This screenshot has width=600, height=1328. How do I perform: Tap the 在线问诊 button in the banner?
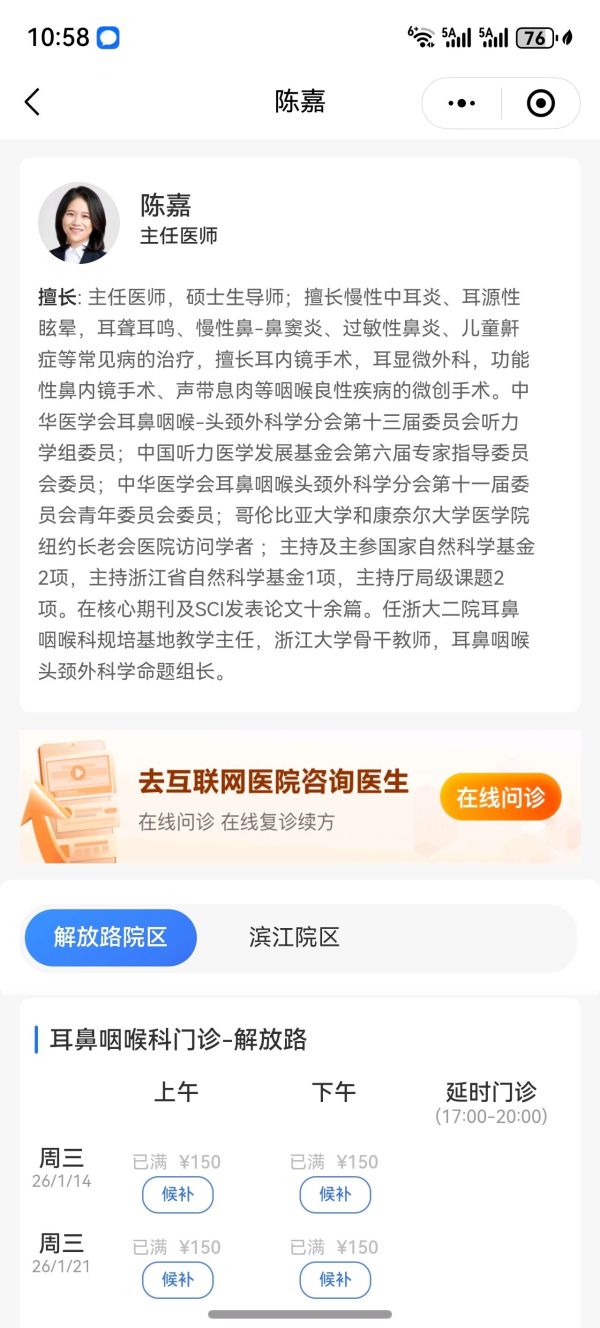point(500,797)
